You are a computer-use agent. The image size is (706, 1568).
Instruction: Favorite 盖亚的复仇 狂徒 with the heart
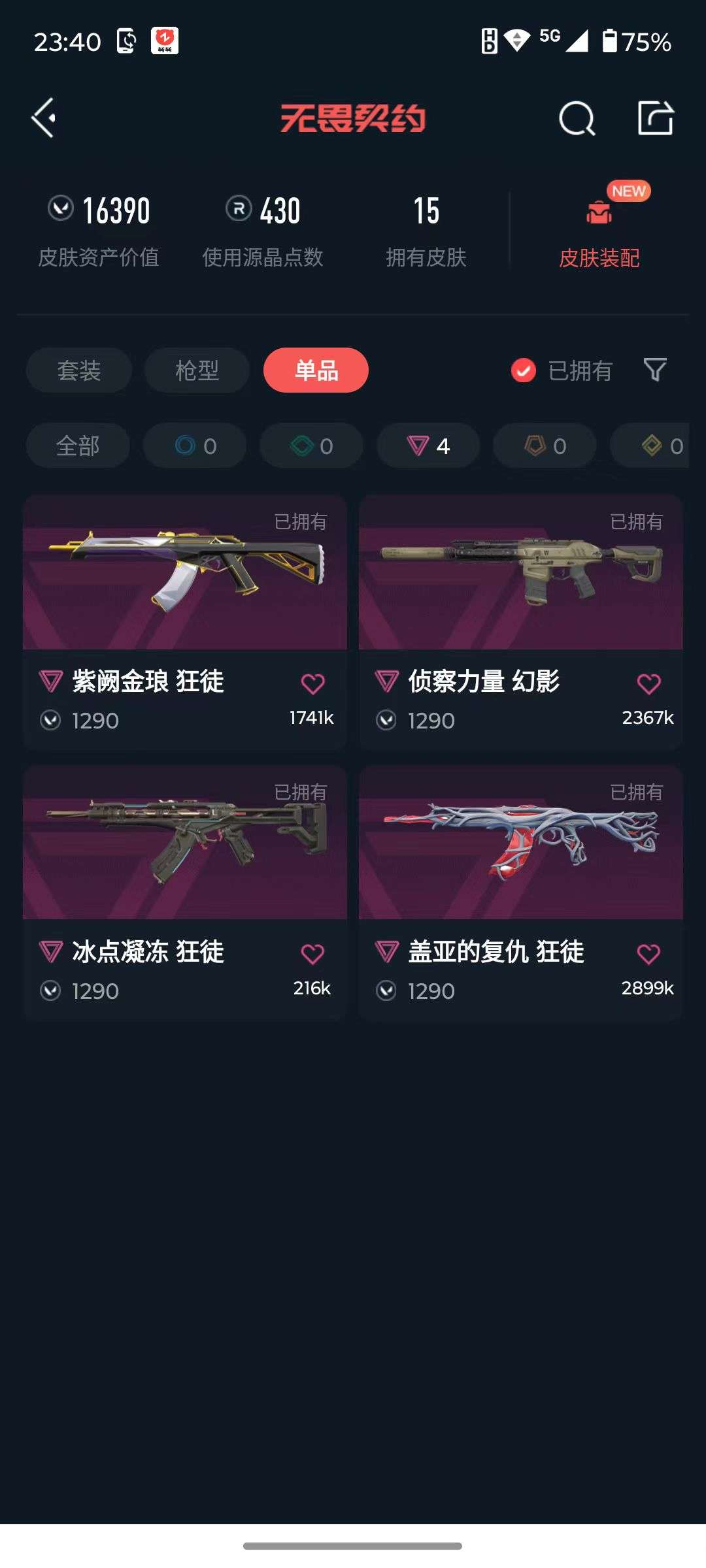click(x=648, y=953)
